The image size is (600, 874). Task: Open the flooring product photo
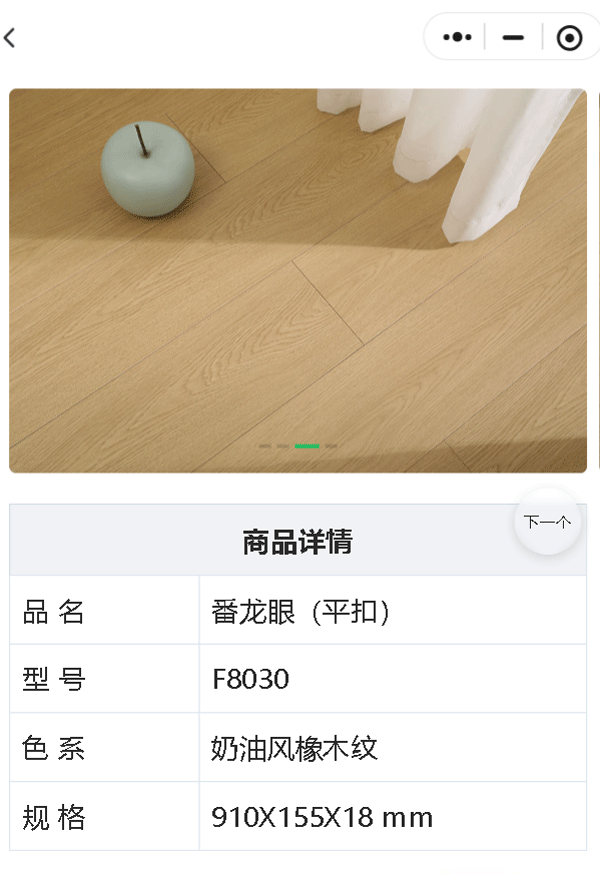point(298,280)
